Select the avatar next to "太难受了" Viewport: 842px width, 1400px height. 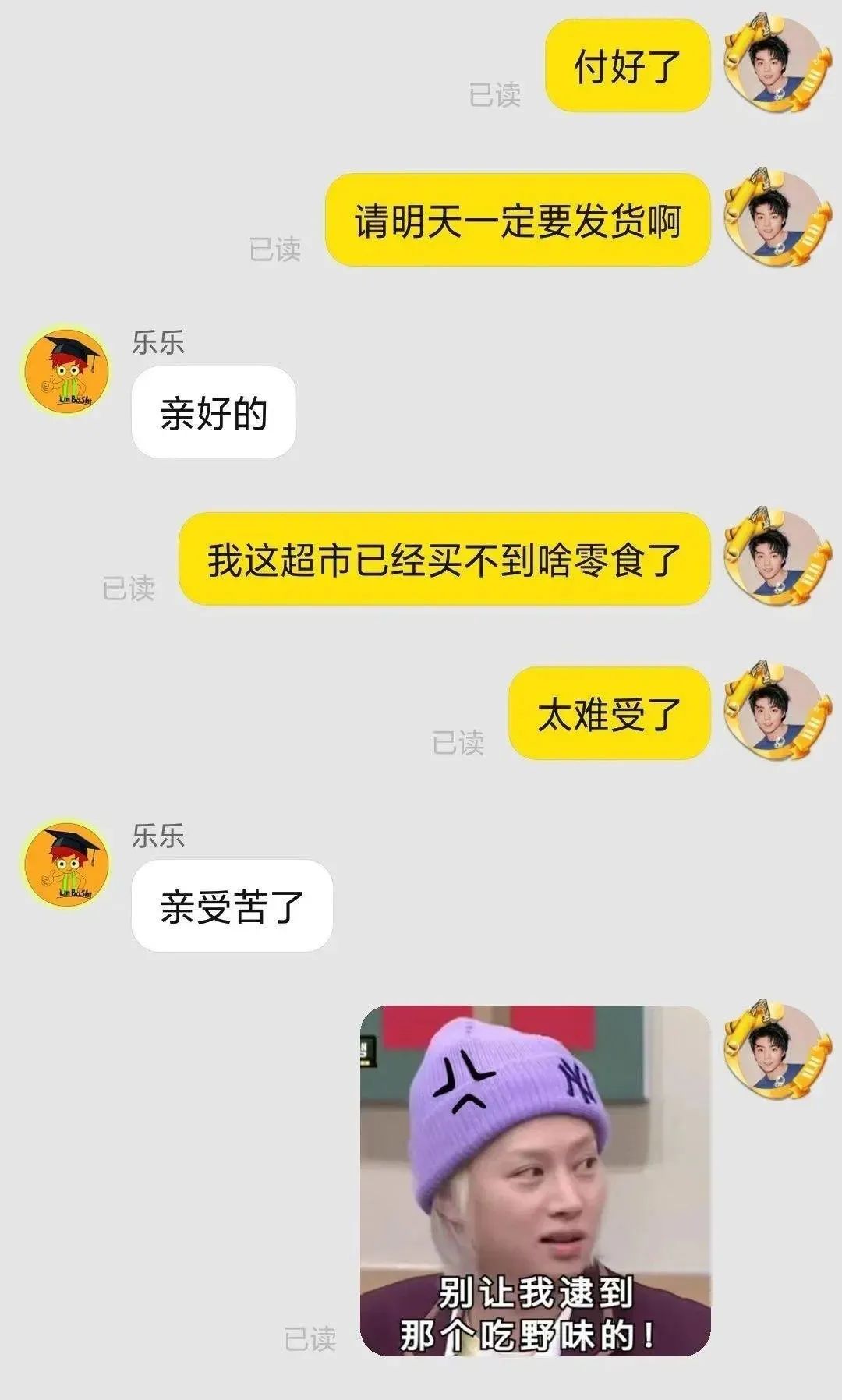(x=774, y=713)
